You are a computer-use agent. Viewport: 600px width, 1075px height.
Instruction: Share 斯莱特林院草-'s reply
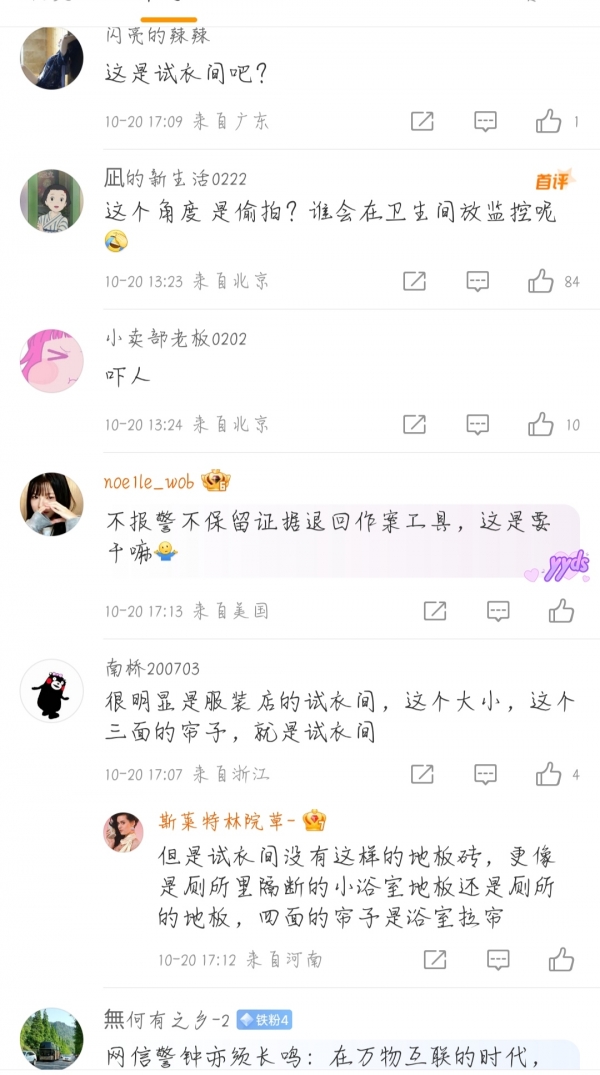(434, 960)
